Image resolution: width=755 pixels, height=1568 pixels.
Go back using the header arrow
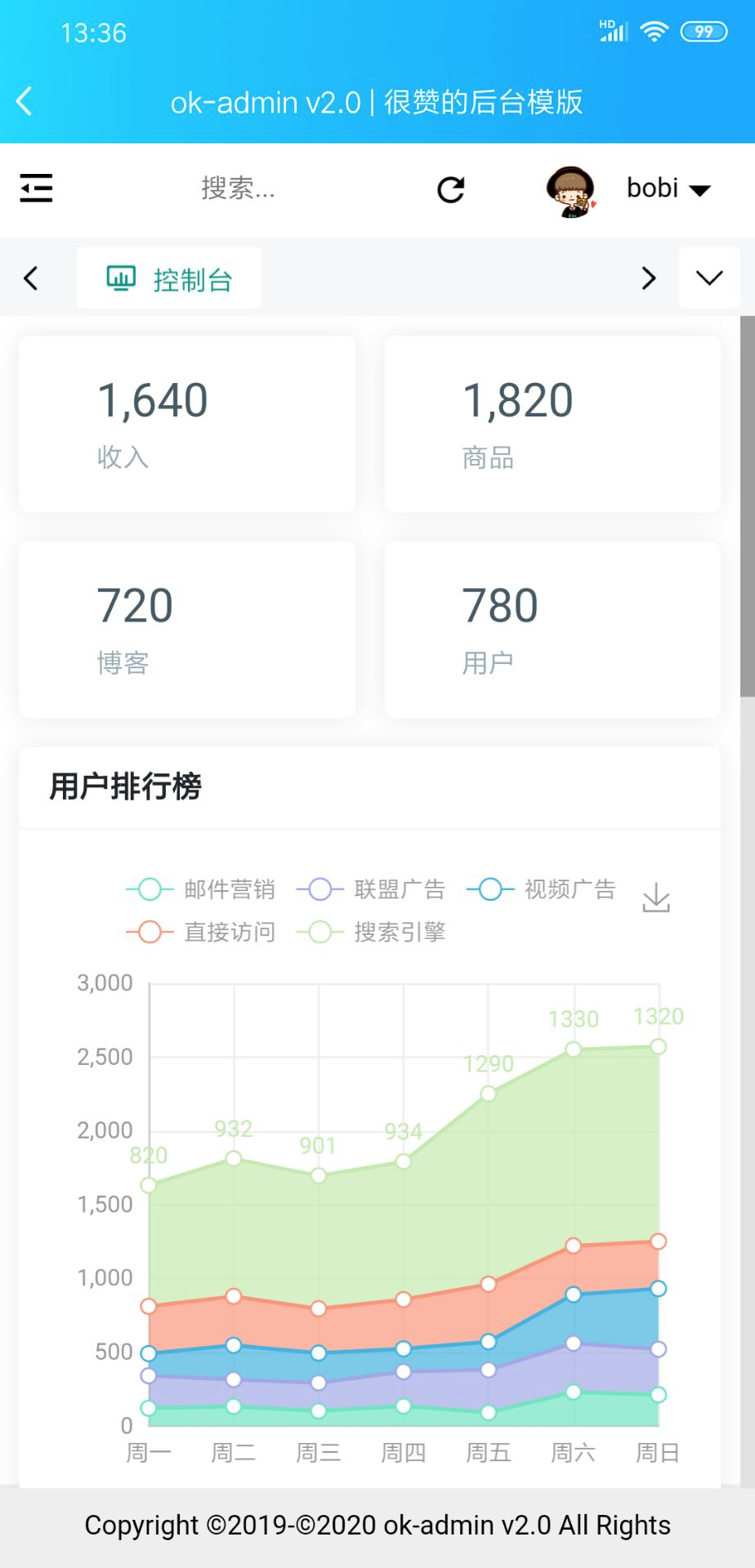tap(25, 101)
